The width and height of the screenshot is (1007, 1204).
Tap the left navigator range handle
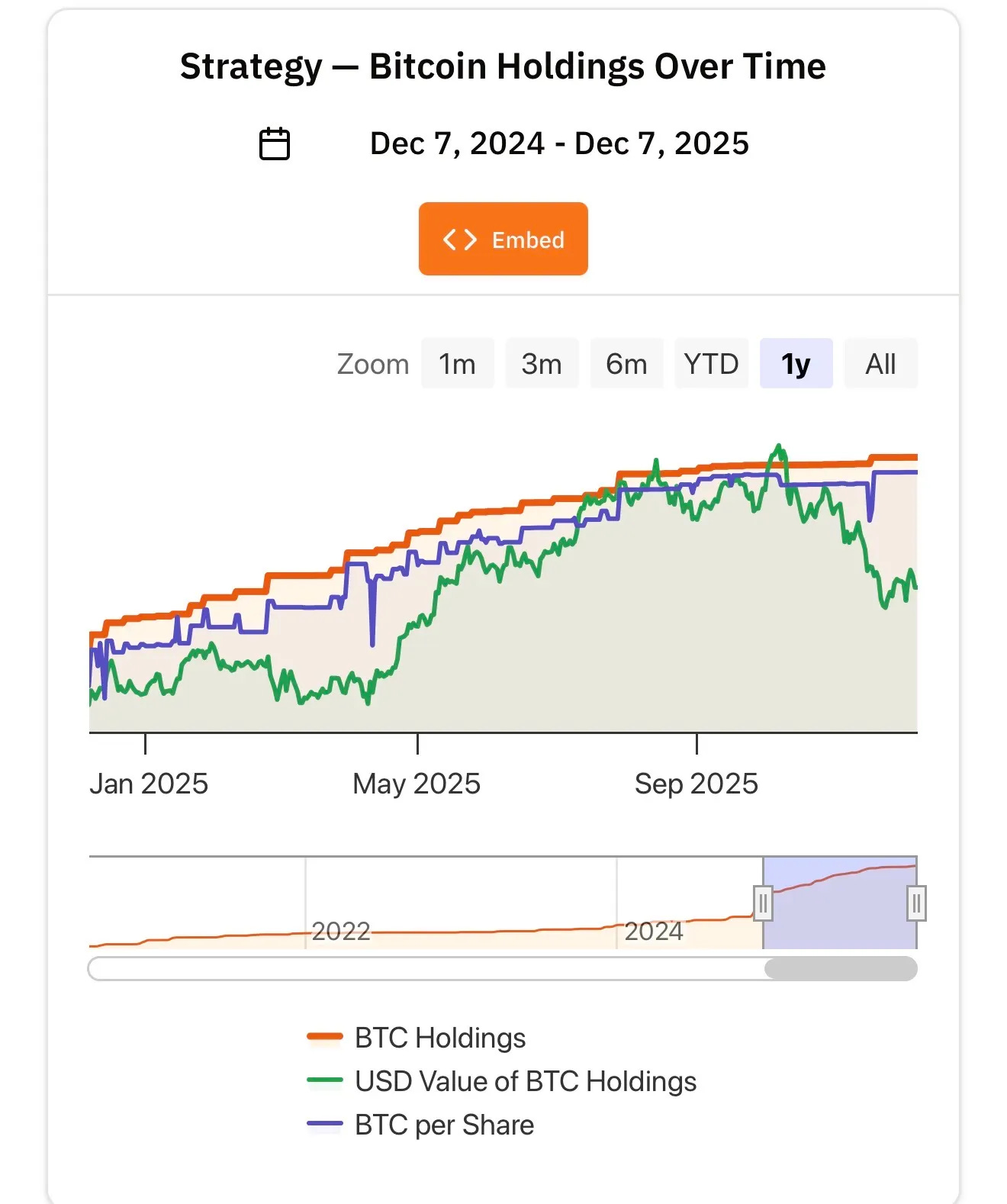click(763, 903)
